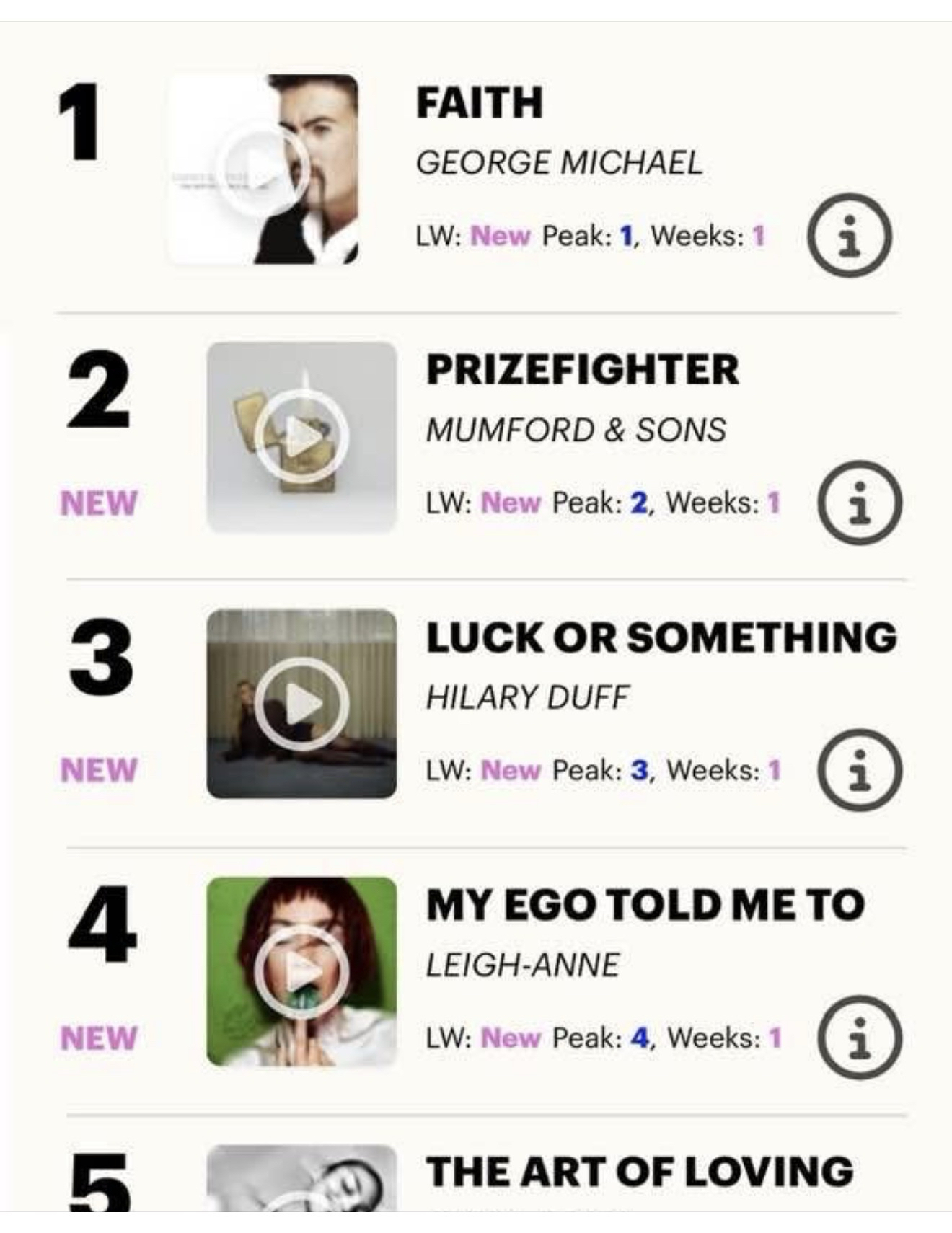View info for My Ego Told Me To
The height and width of the screenshot is (1233, 952).
(x=859, y=1038)
